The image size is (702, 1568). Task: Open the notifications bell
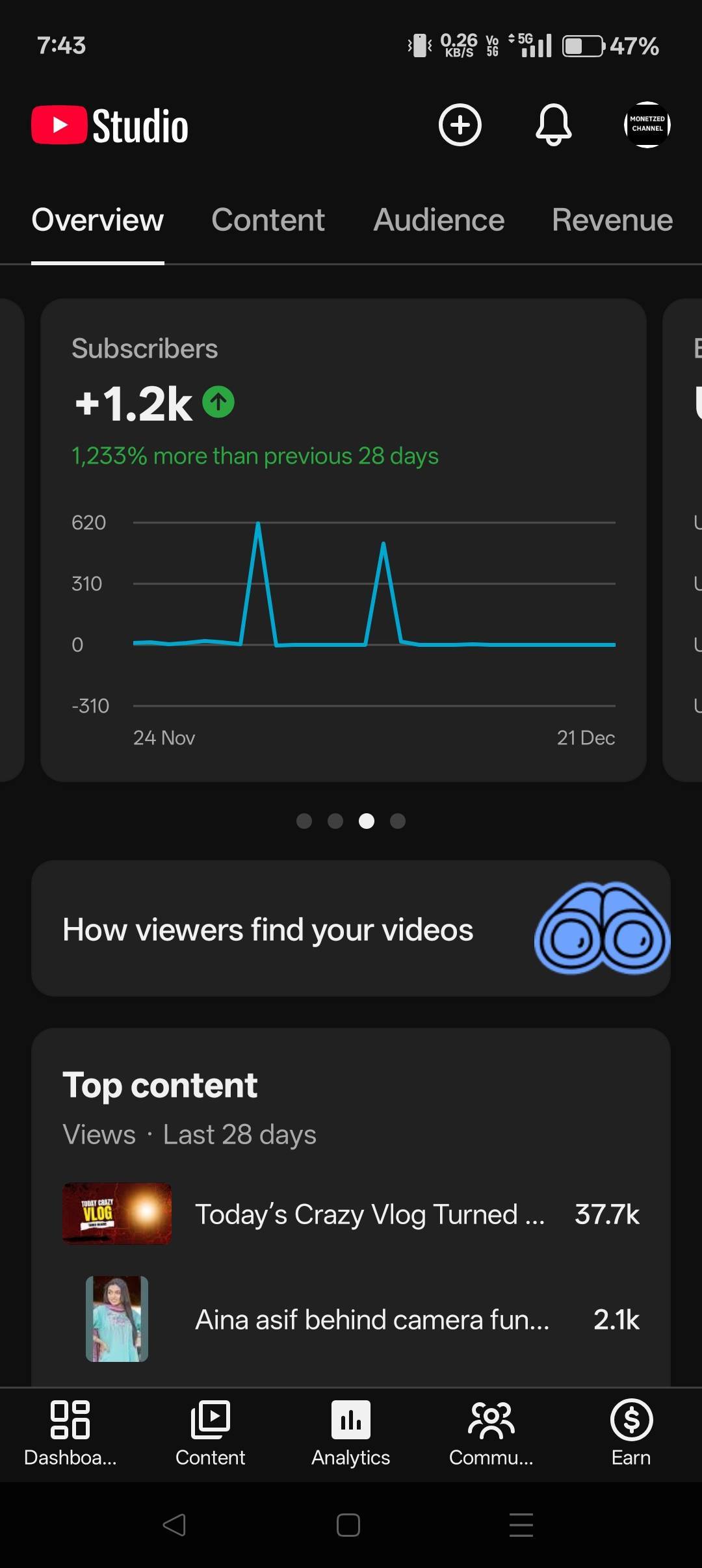553,125
